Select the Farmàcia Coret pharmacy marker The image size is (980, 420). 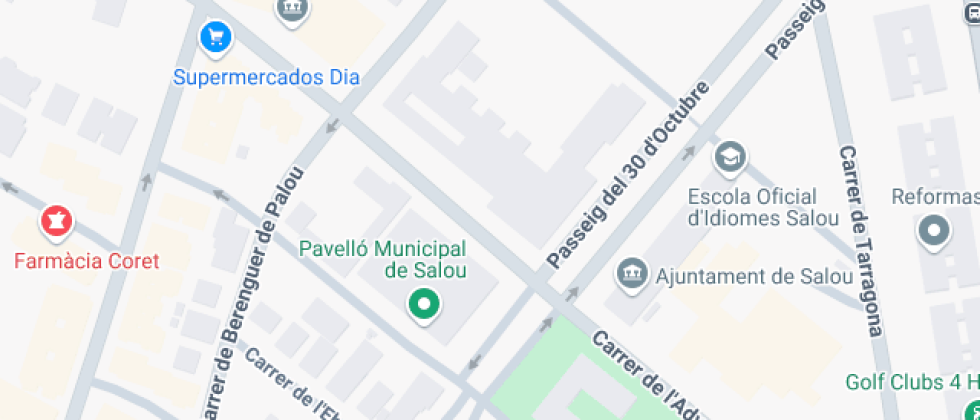57,222
